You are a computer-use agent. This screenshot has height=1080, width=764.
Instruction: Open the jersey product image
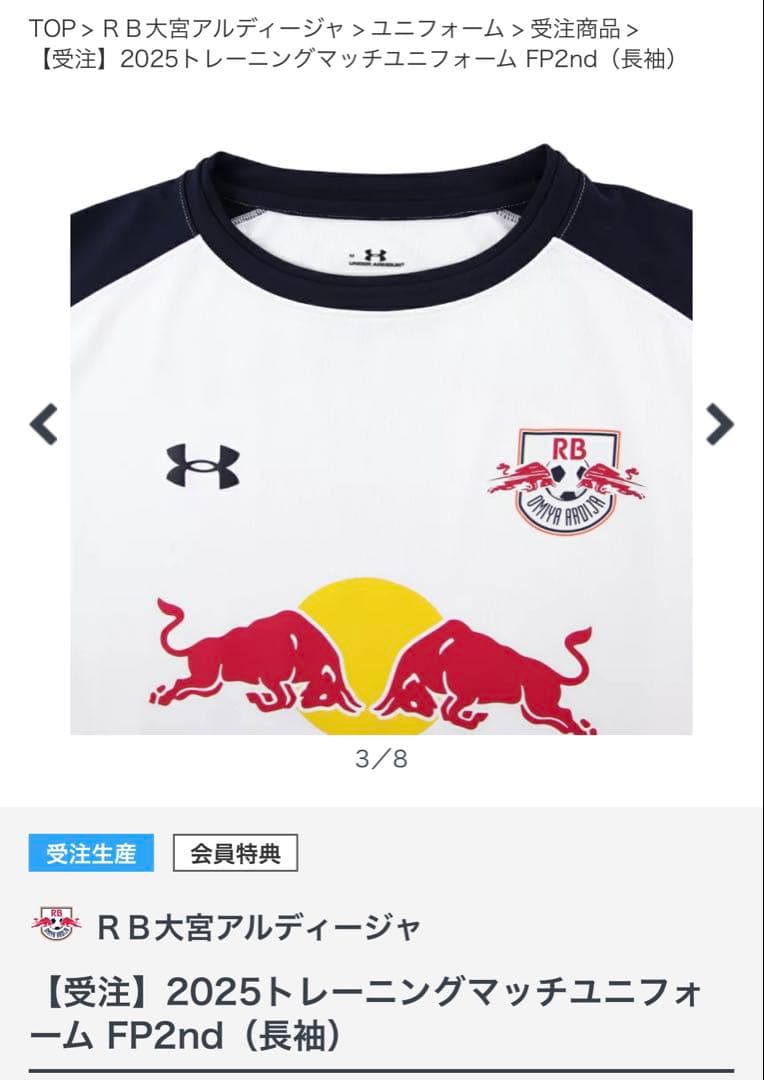[x=381, y=440]
